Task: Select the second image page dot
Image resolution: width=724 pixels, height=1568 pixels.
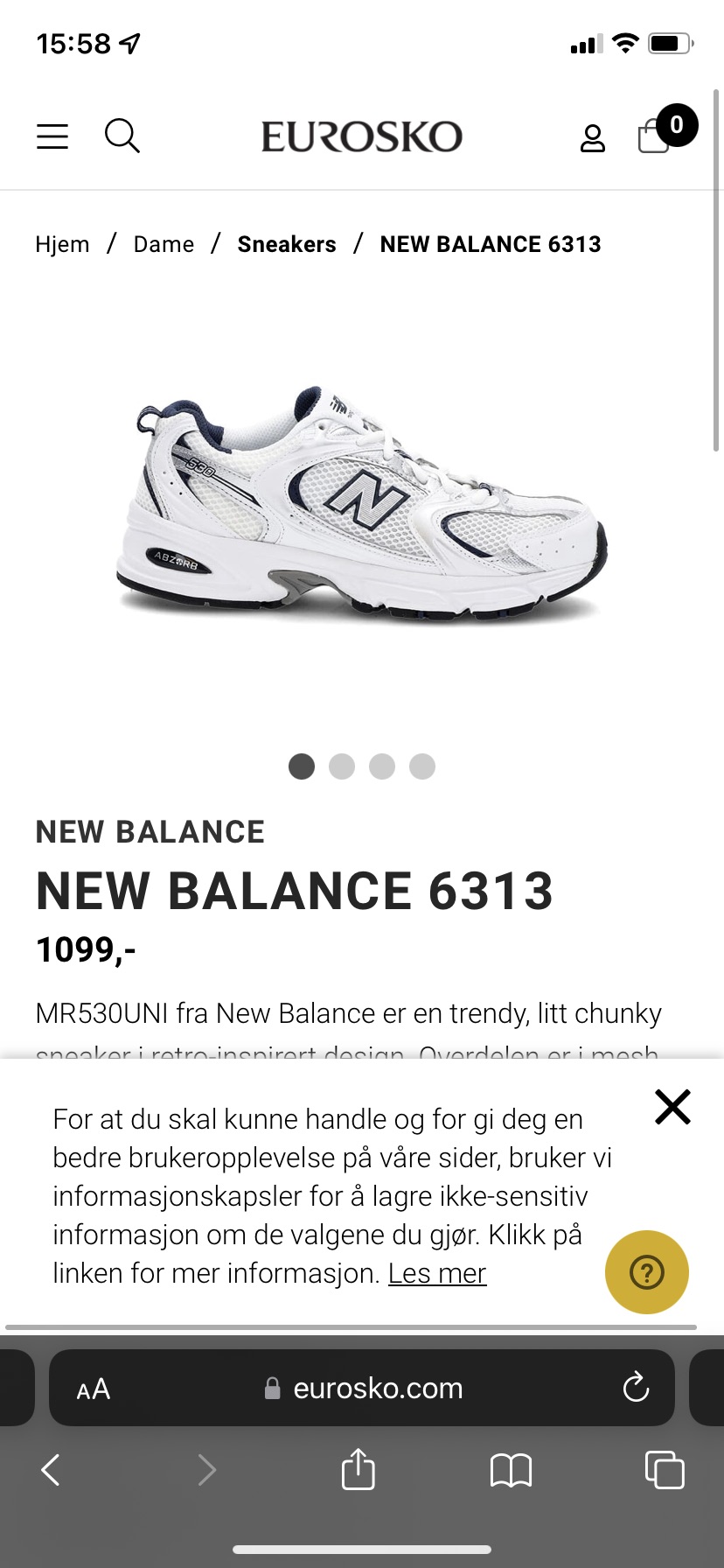Action: pos(342,766)
